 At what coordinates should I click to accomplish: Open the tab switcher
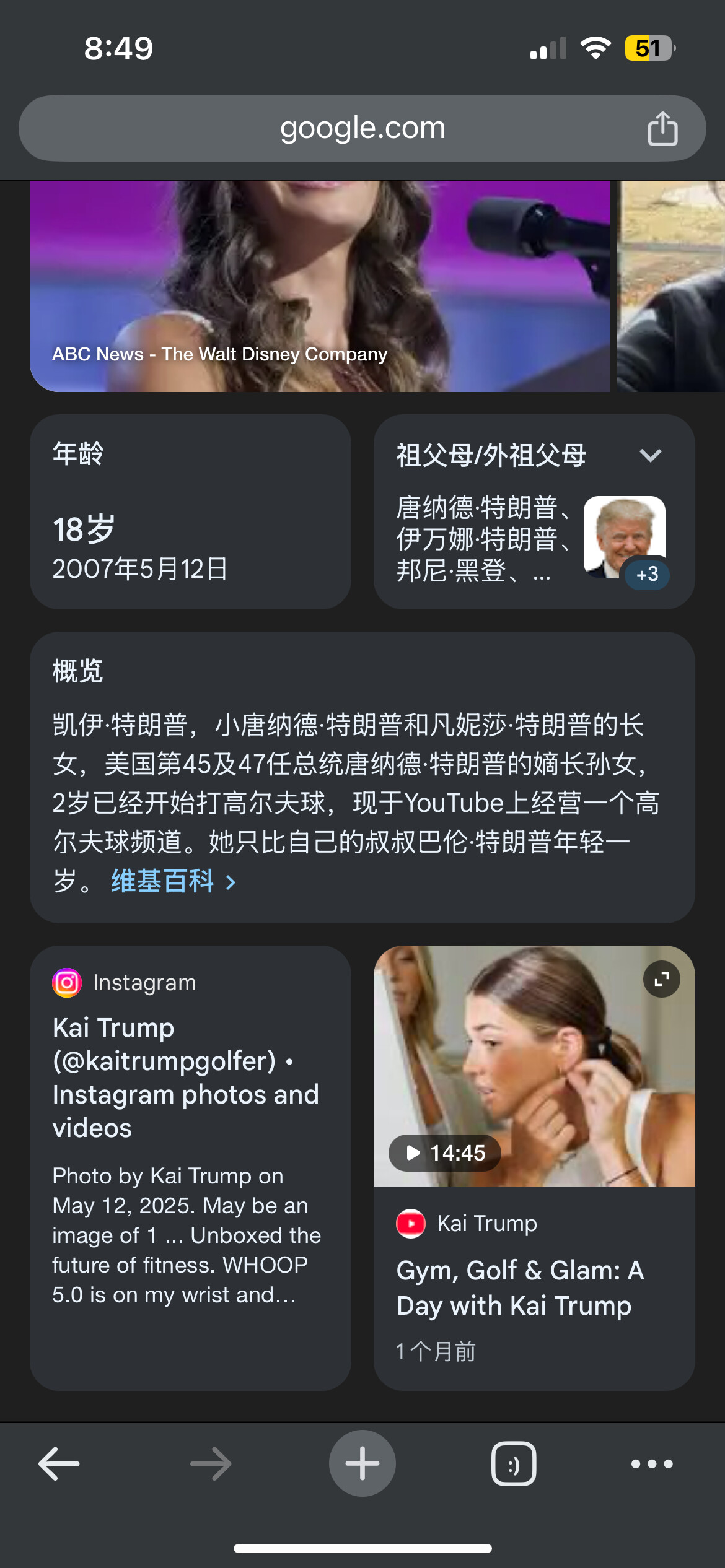pos(514,1464)
